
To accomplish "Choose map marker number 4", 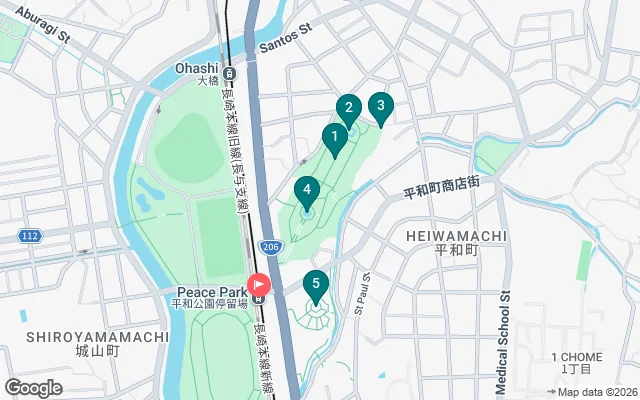I will click(307, 189).
